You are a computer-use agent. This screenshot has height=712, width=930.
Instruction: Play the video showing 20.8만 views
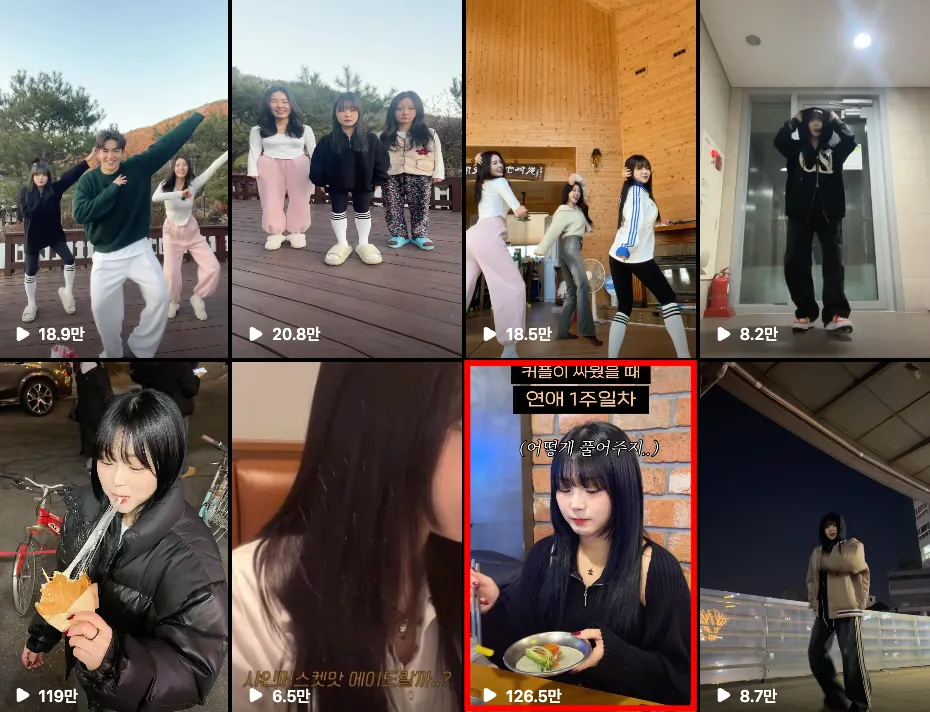(347, 180)
